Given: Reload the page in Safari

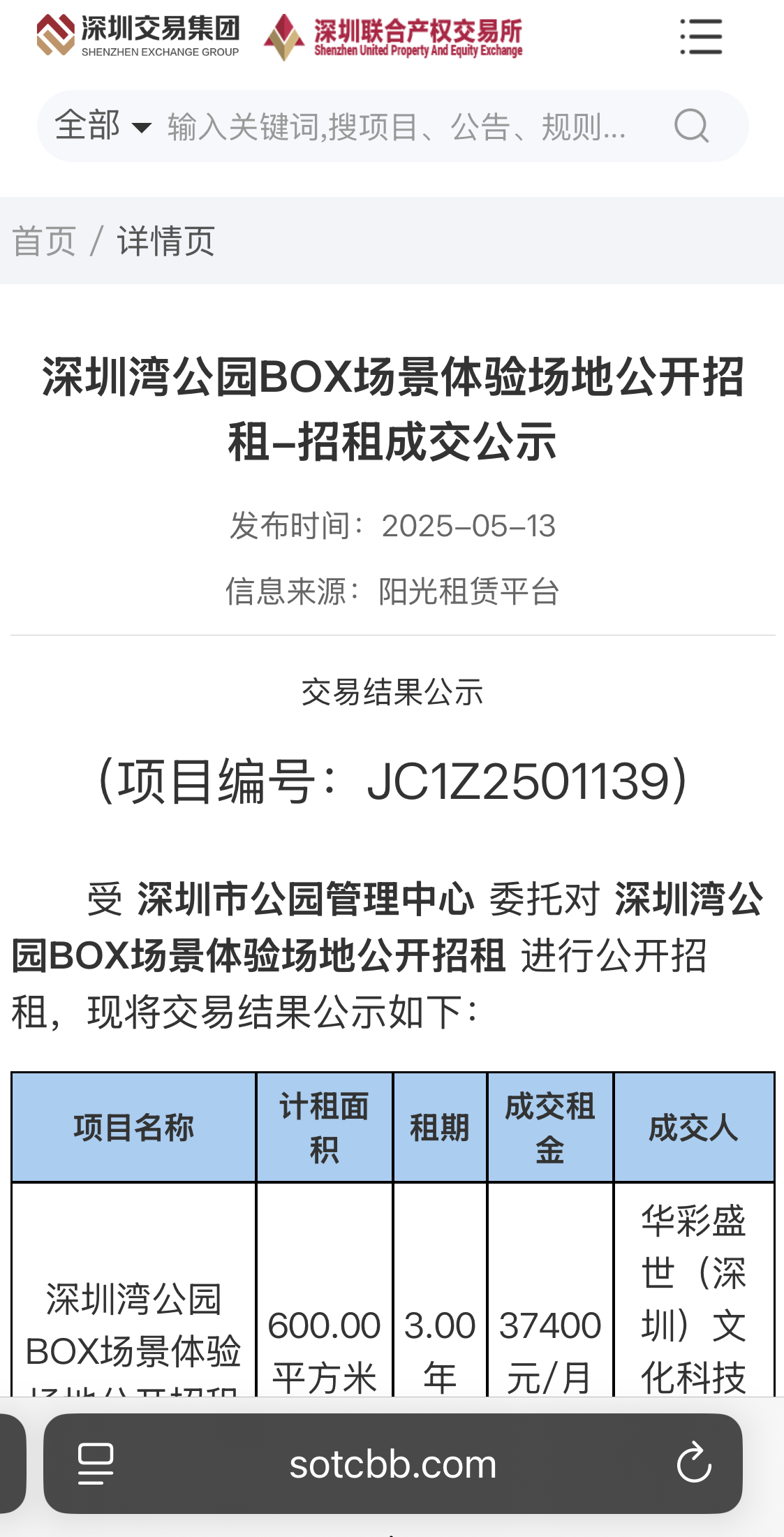Looking at the screenshot, I should [x=693, y=1464].
